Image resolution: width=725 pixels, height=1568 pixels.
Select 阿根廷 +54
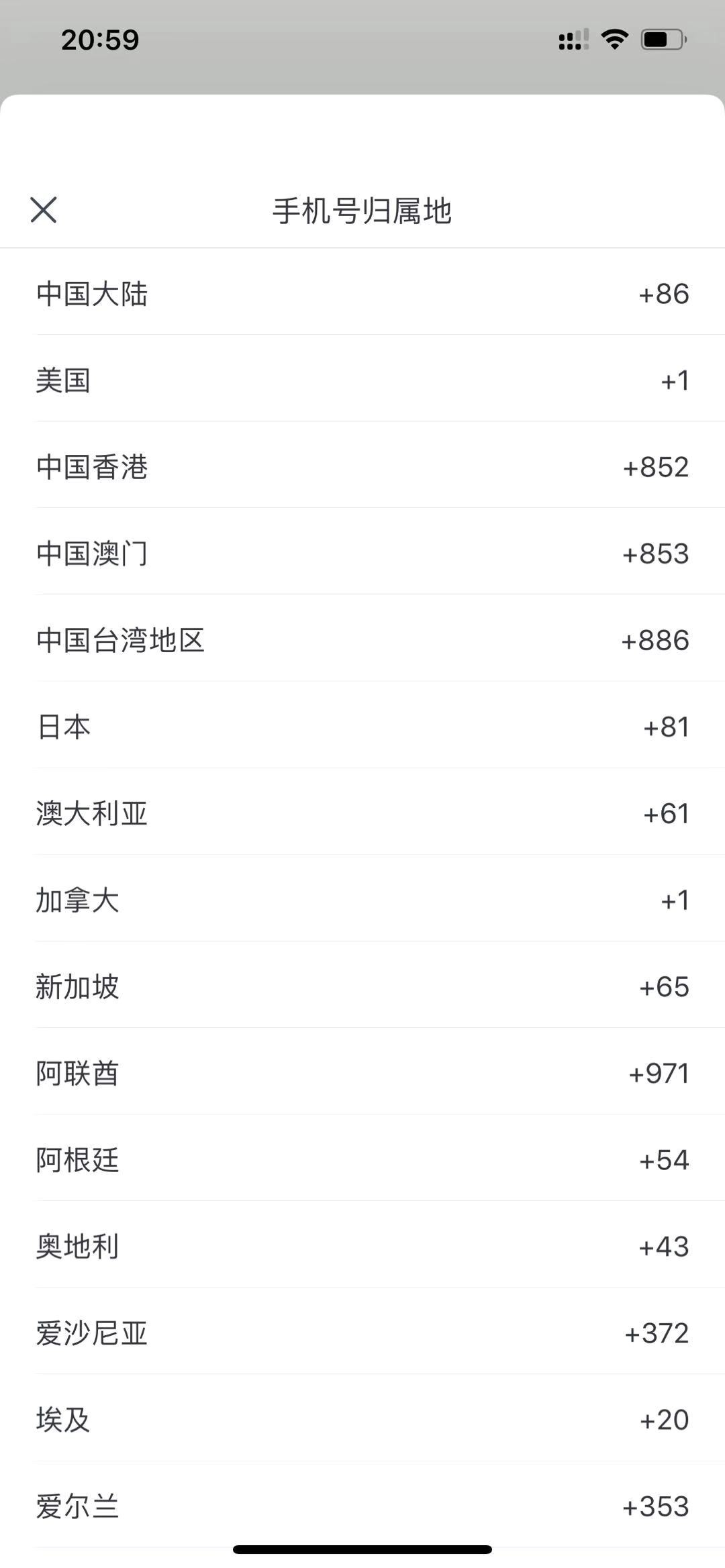pyautogui.click(x=362, y=1159)
